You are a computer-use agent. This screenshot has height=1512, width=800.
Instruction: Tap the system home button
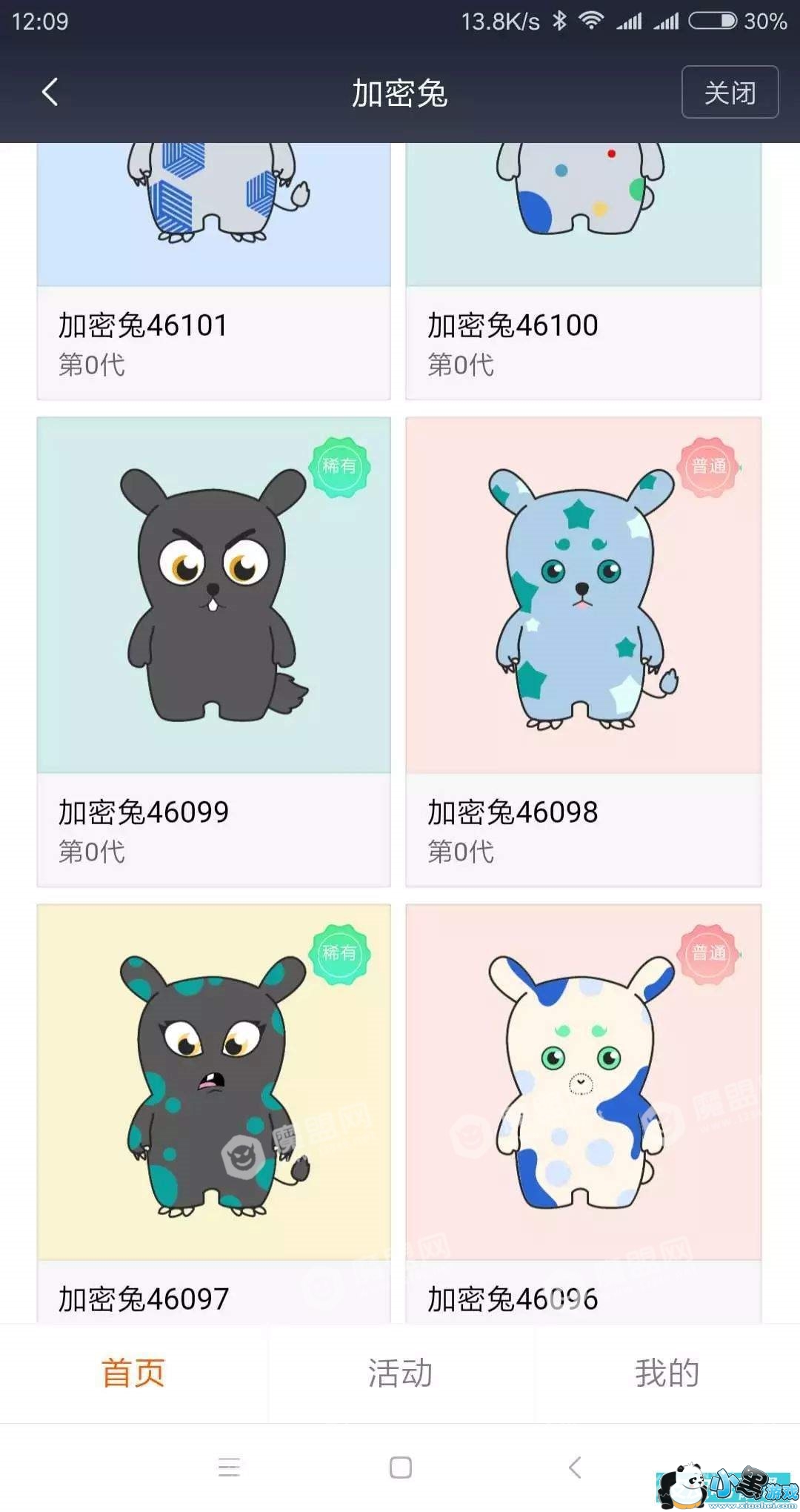tap(400, 1468)
